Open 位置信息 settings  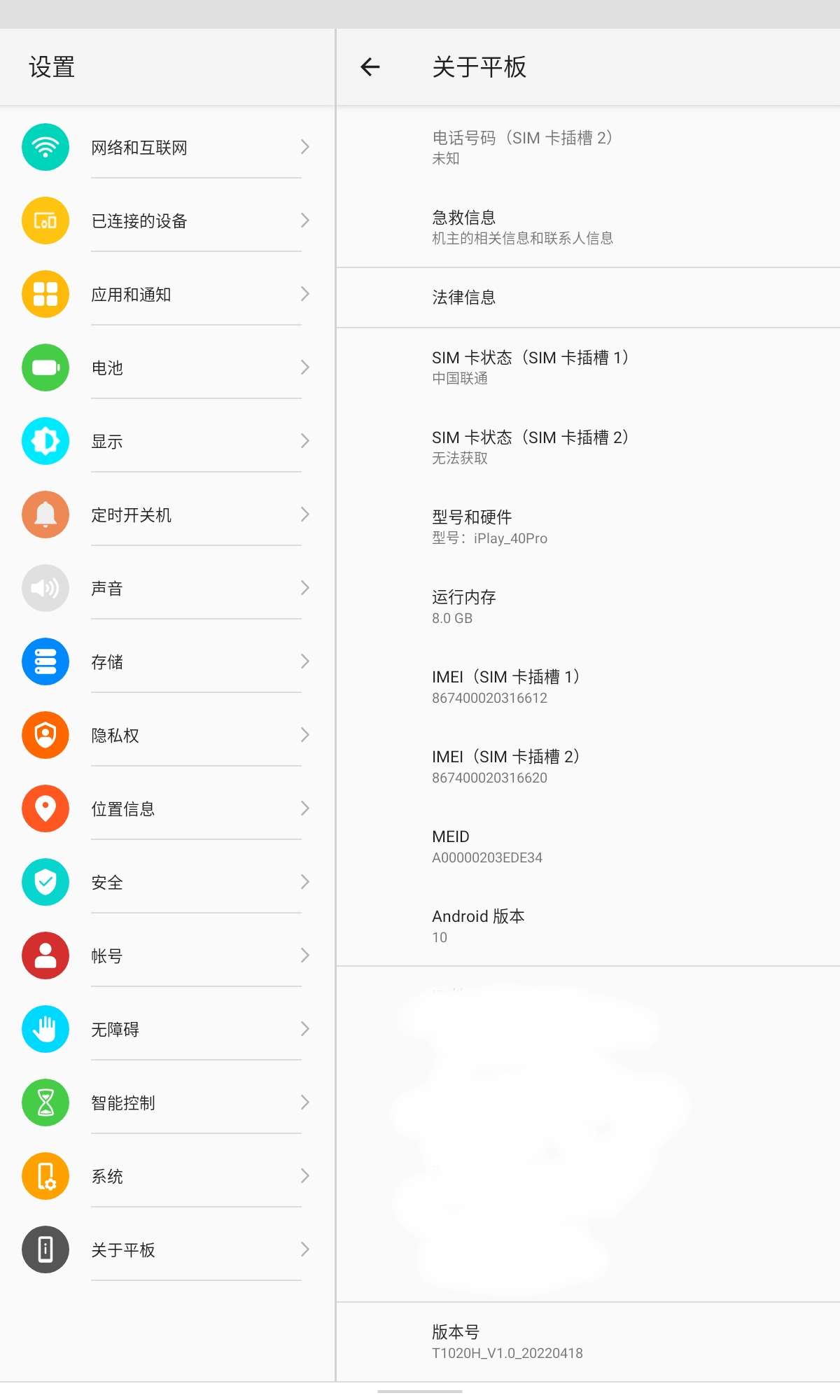click(x=167, y=809)
